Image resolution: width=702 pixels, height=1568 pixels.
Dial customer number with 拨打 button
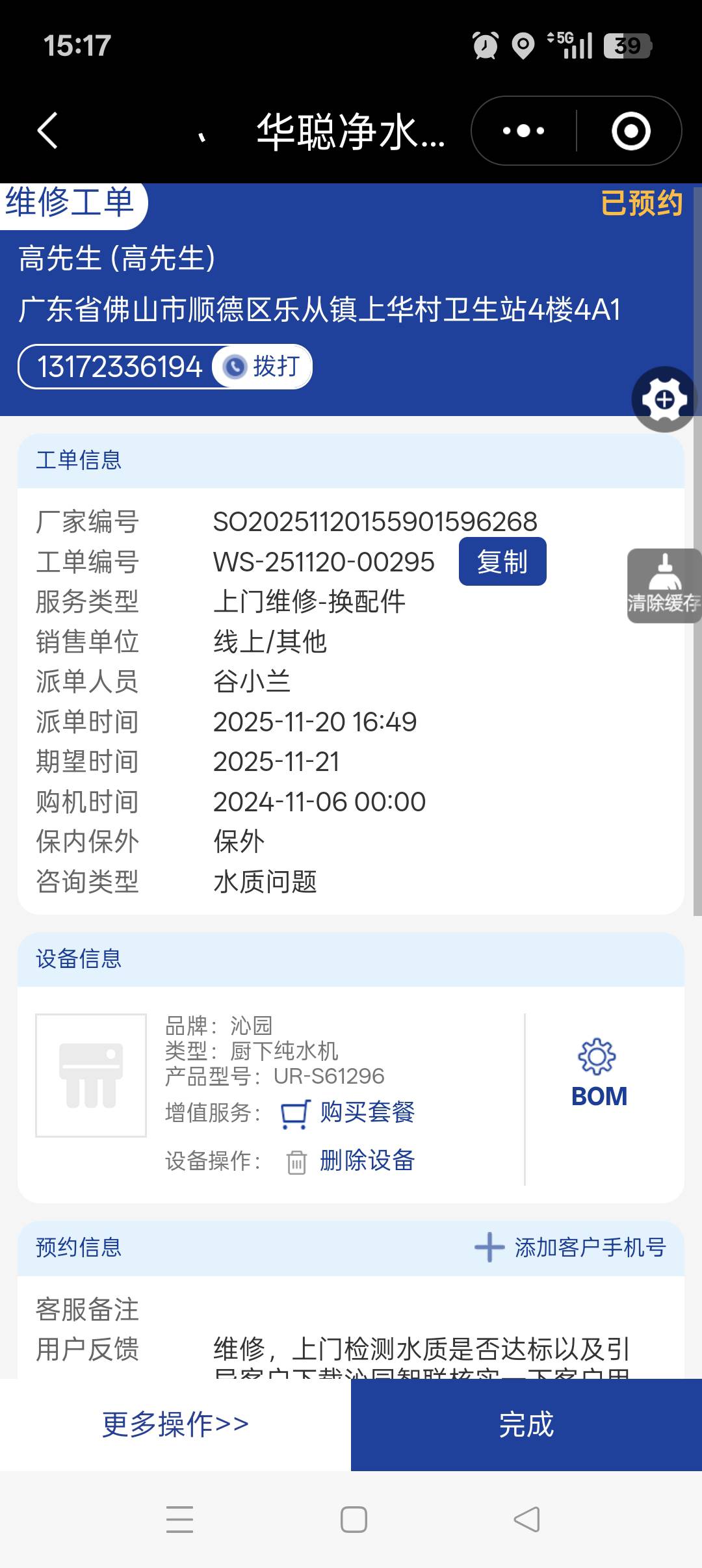coord(263,367)
